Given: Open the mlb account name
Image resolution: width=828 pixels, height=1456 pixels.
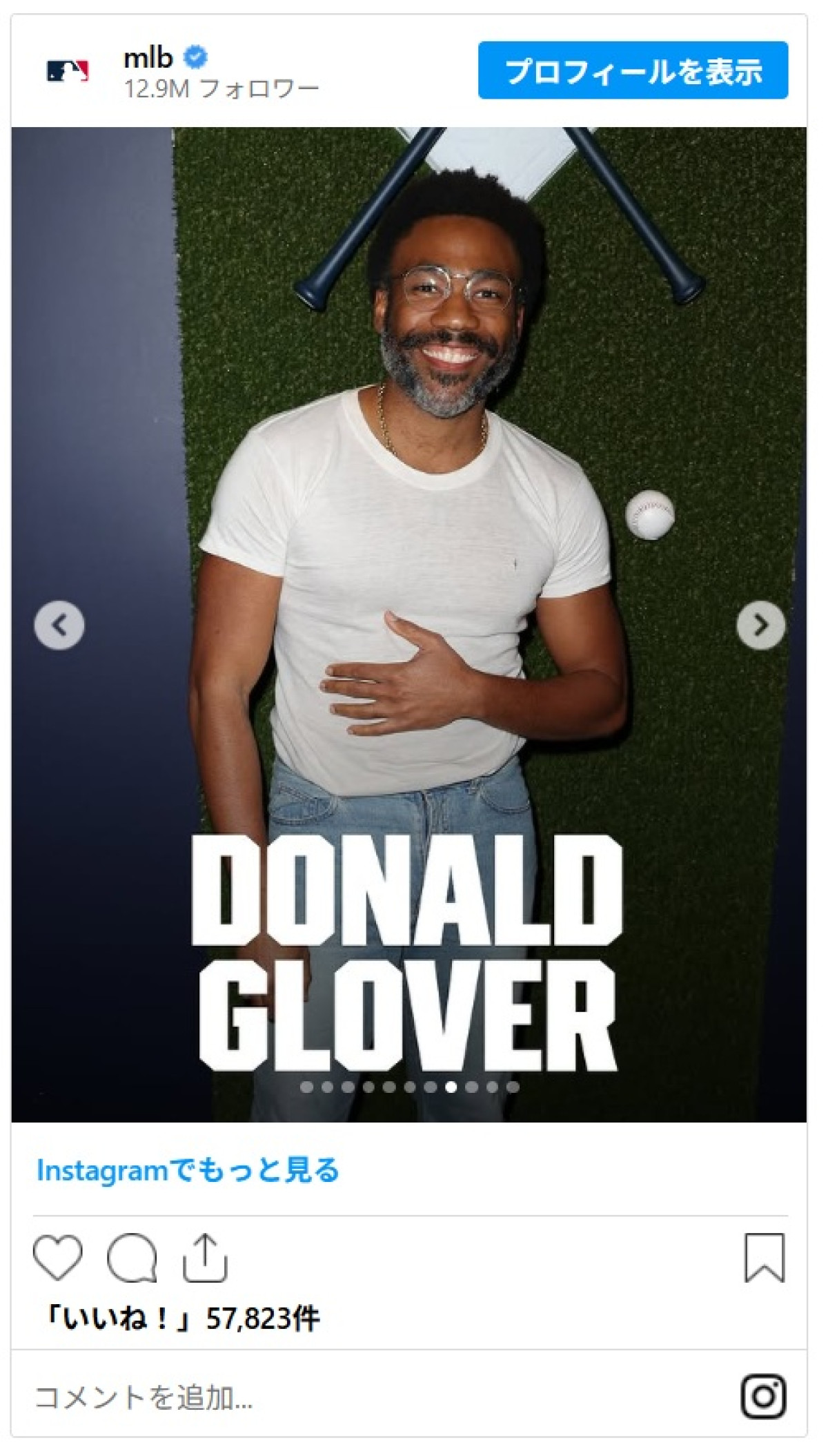Looking at the screenshot, I should [x=148, y=58].
